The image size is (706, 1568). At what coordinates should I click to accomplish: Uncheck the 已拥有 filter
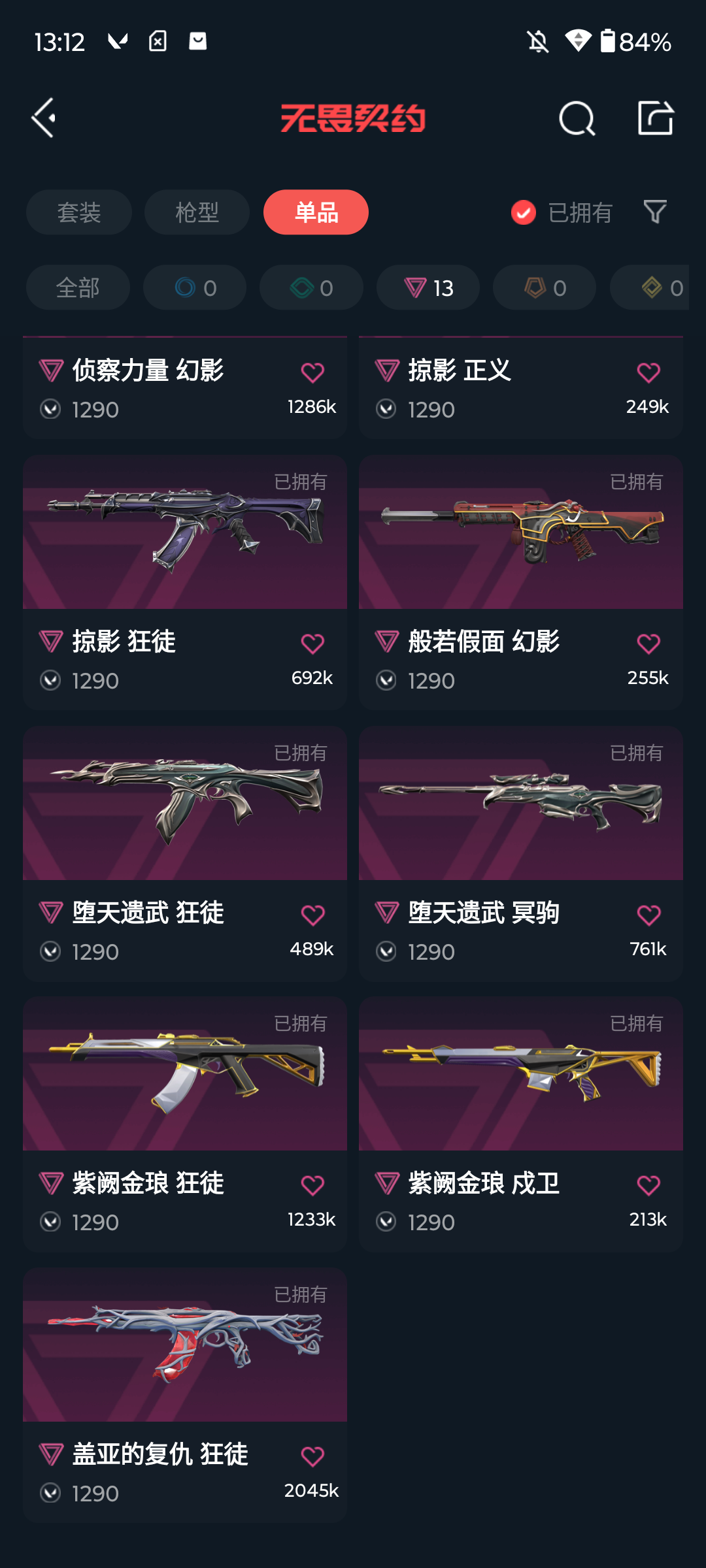(562, 212)
